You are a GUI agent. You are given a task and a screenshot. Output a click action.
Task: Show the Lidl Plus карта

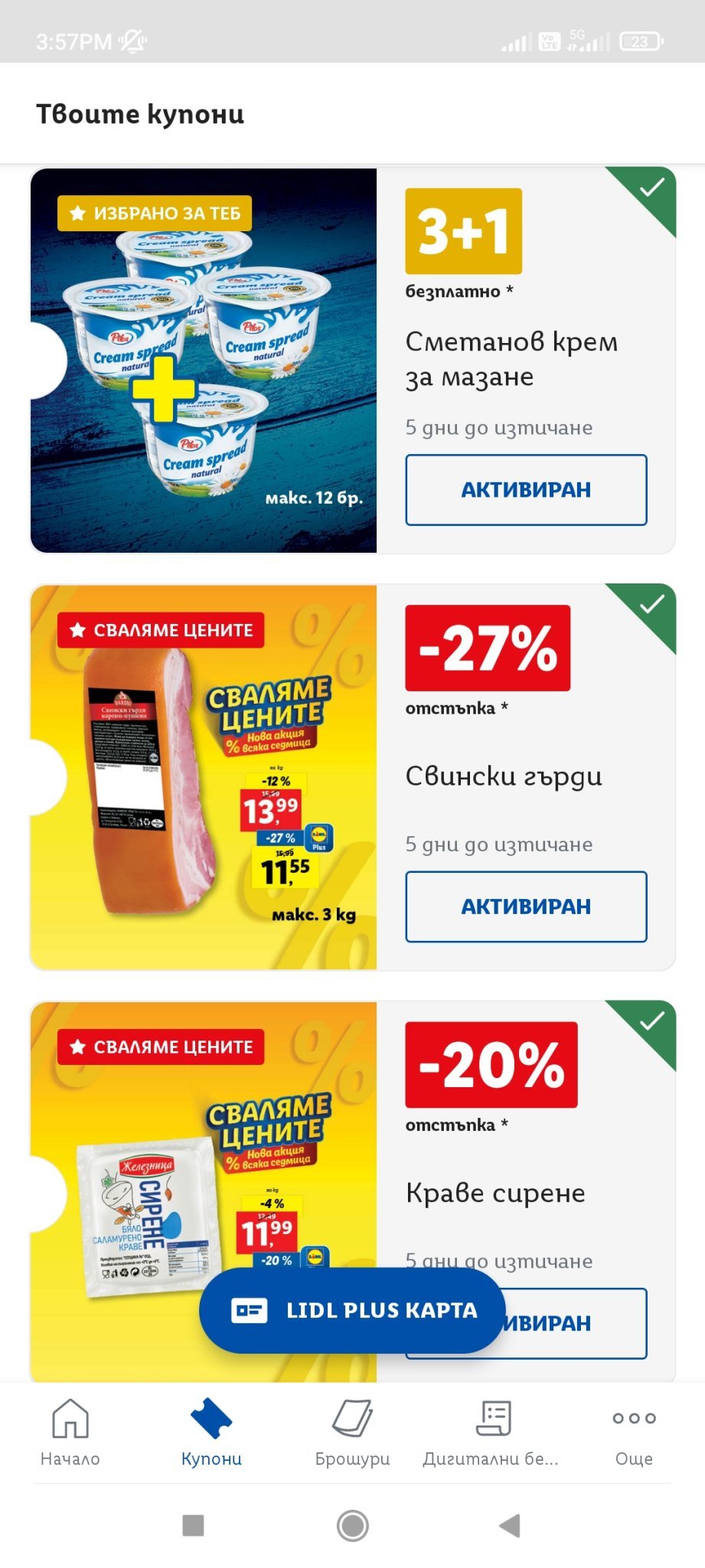[352, 1310]
